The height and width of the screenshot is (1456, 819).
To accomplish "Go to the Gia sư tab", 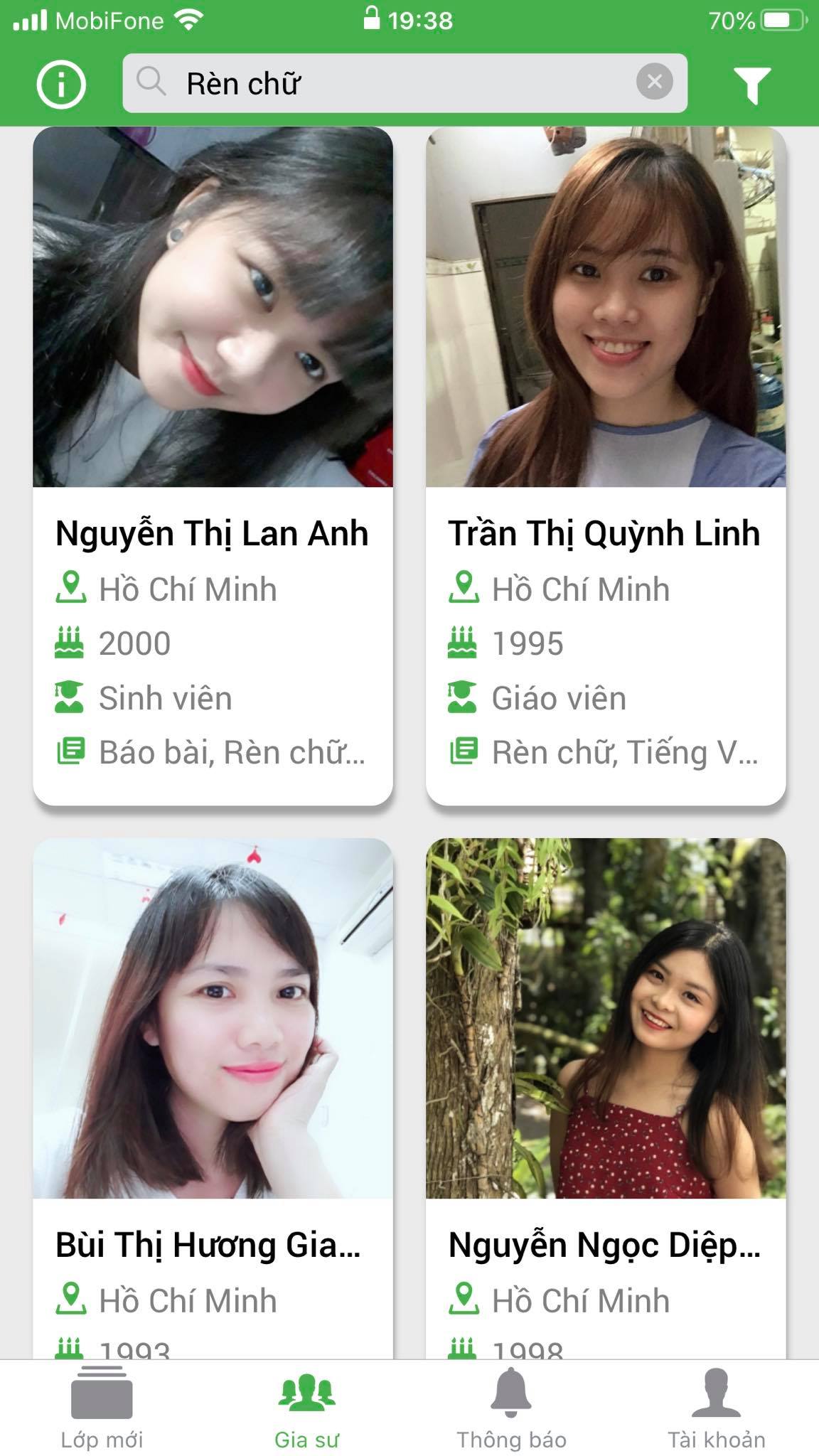I will pyautogui.click(x=307, y=1408).
